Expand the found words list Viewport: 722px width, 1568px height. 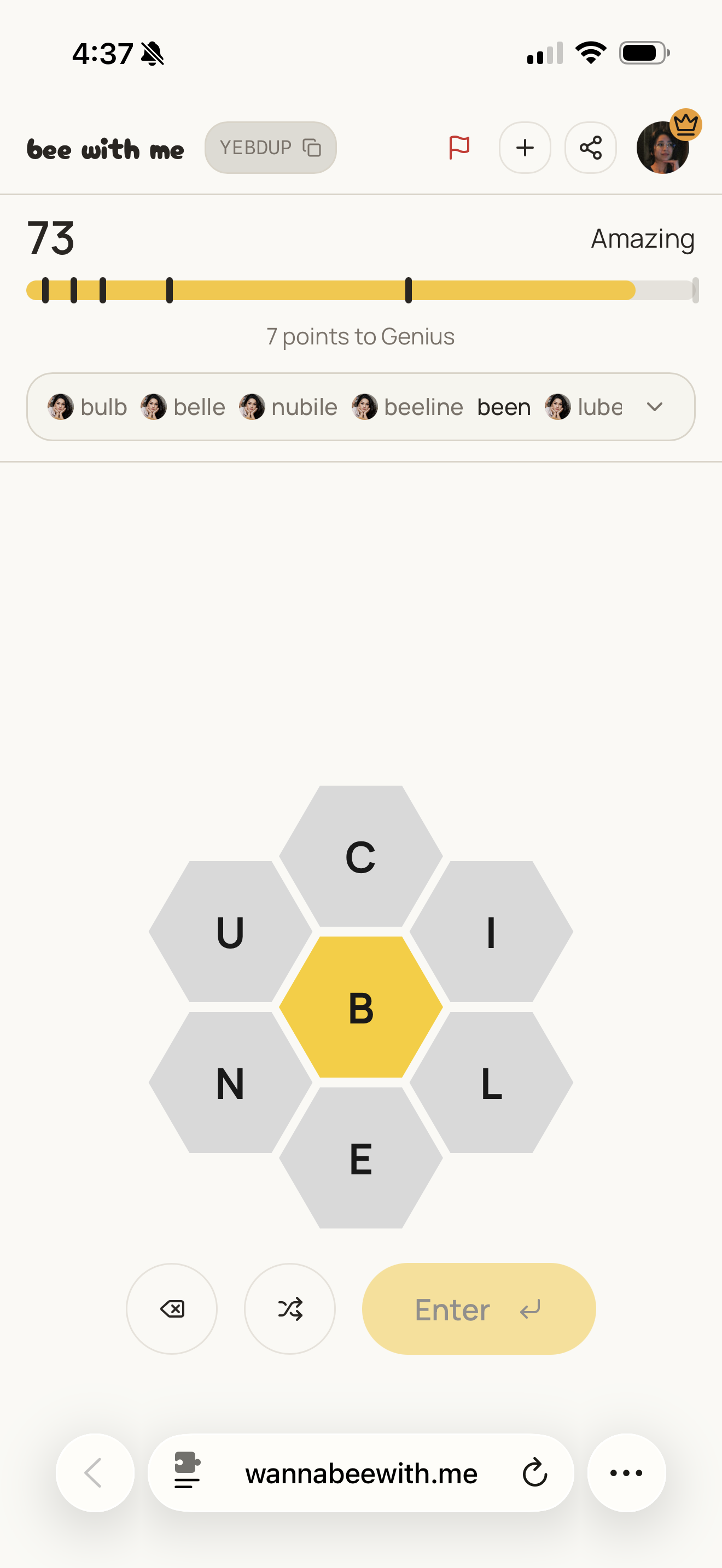654,407
